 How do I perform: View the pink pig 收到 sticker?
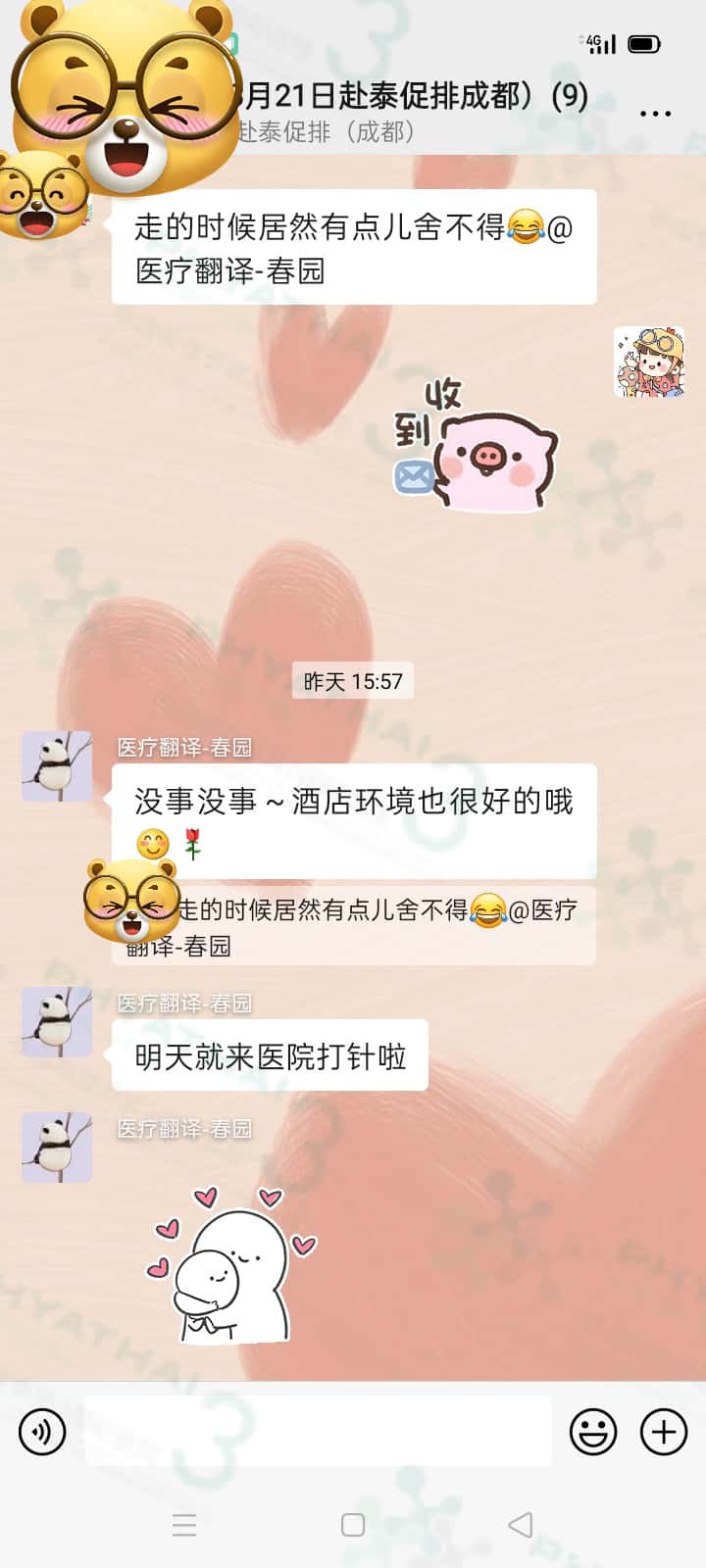(476, 446)
